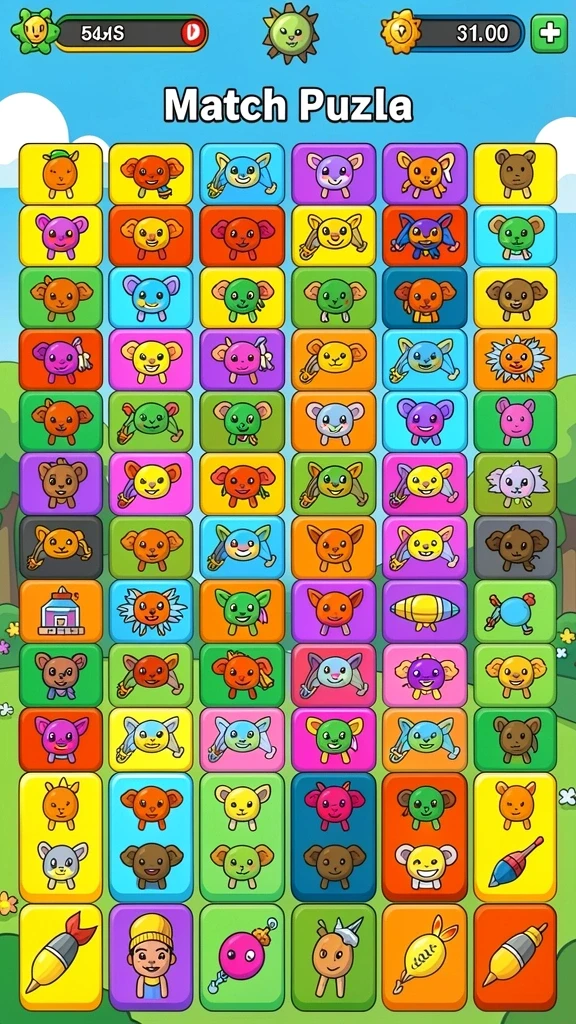Viewport: 576px width, 1024px height.
Task: Use the grey-tipped rocket on red tile
Action: [515, 957]
